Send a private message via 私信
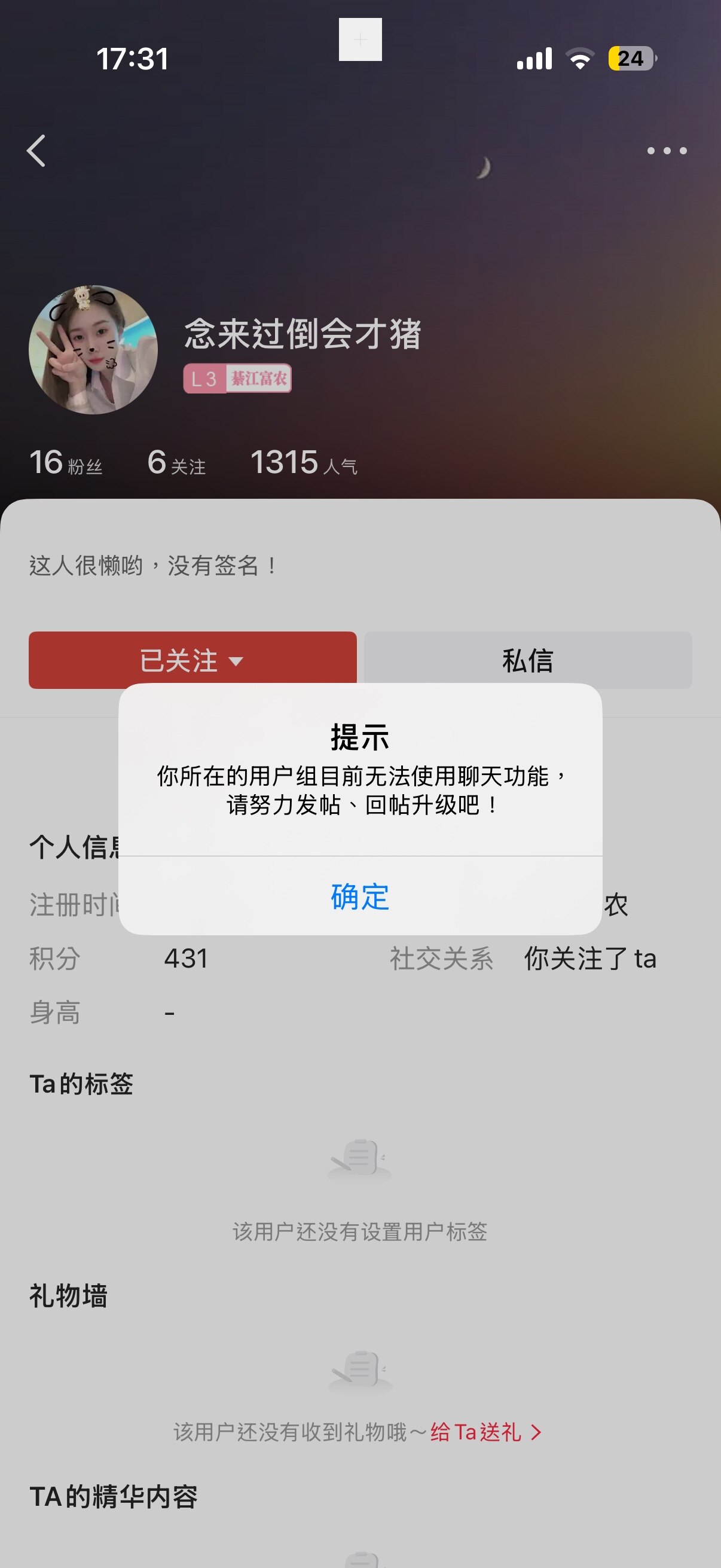721x1568 pixels. [x=527, y=660]
